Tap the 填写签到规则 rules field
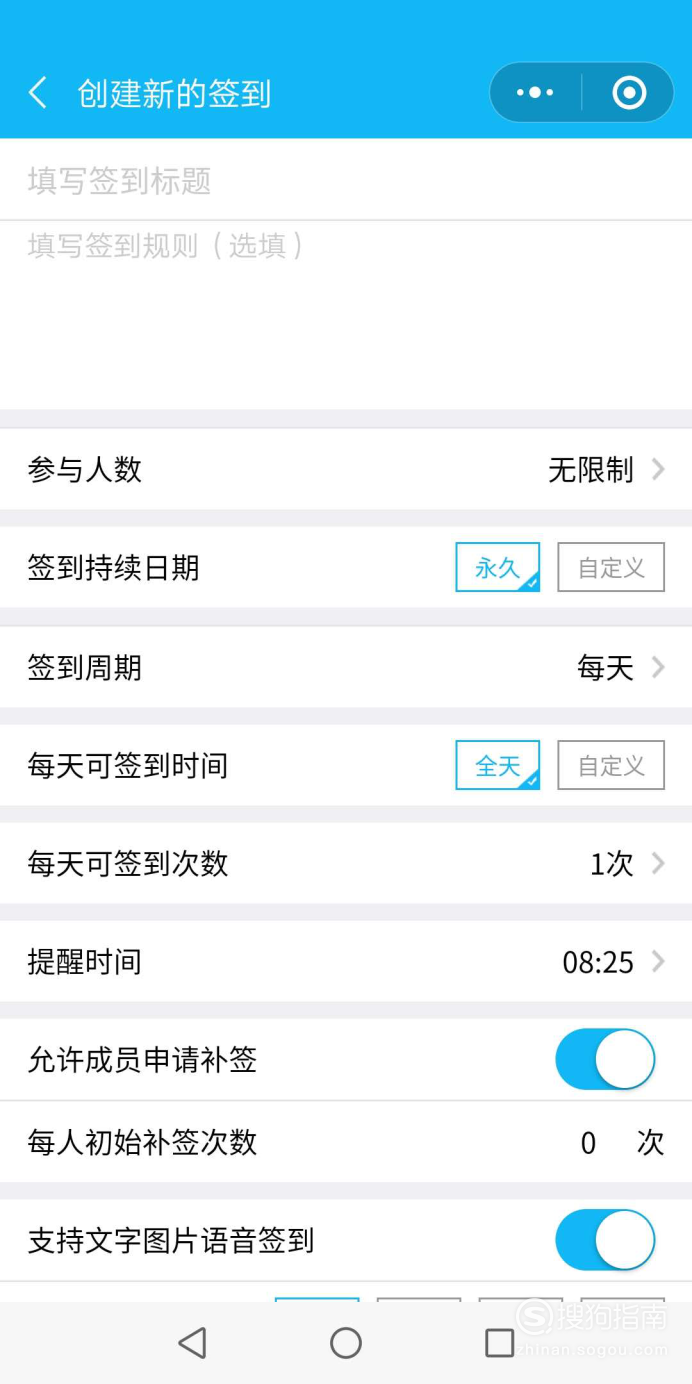 pyautogui.click(x=346, y=315)
